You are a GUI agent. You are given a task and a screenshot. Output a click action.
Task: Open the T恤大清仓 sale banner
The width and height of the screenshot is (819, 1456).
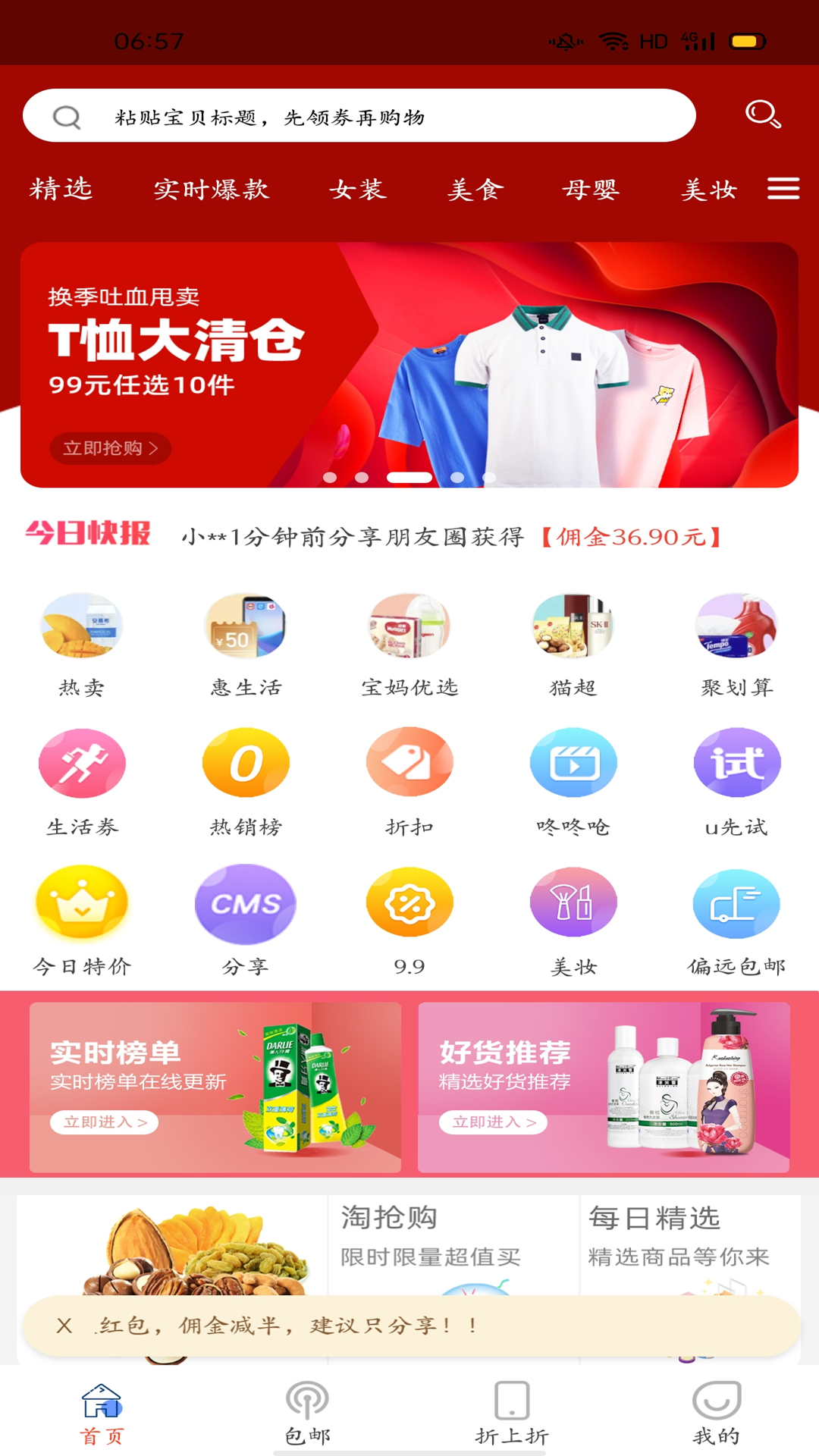tap(409, 364)
